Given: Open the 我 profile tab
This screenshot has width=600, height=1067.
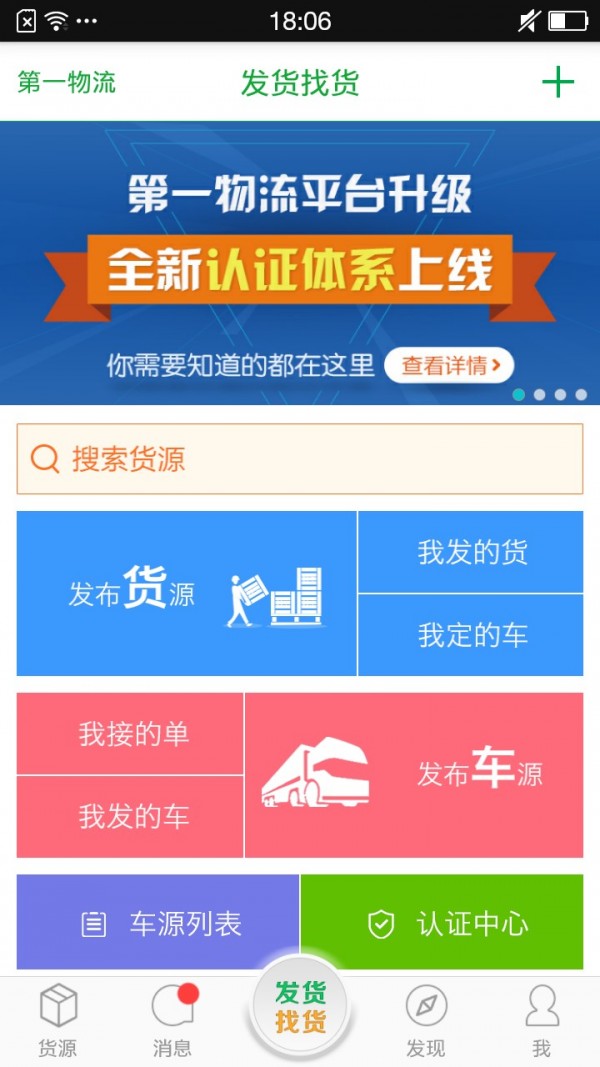Looking at the screenshot, I should coord(541,1019).
